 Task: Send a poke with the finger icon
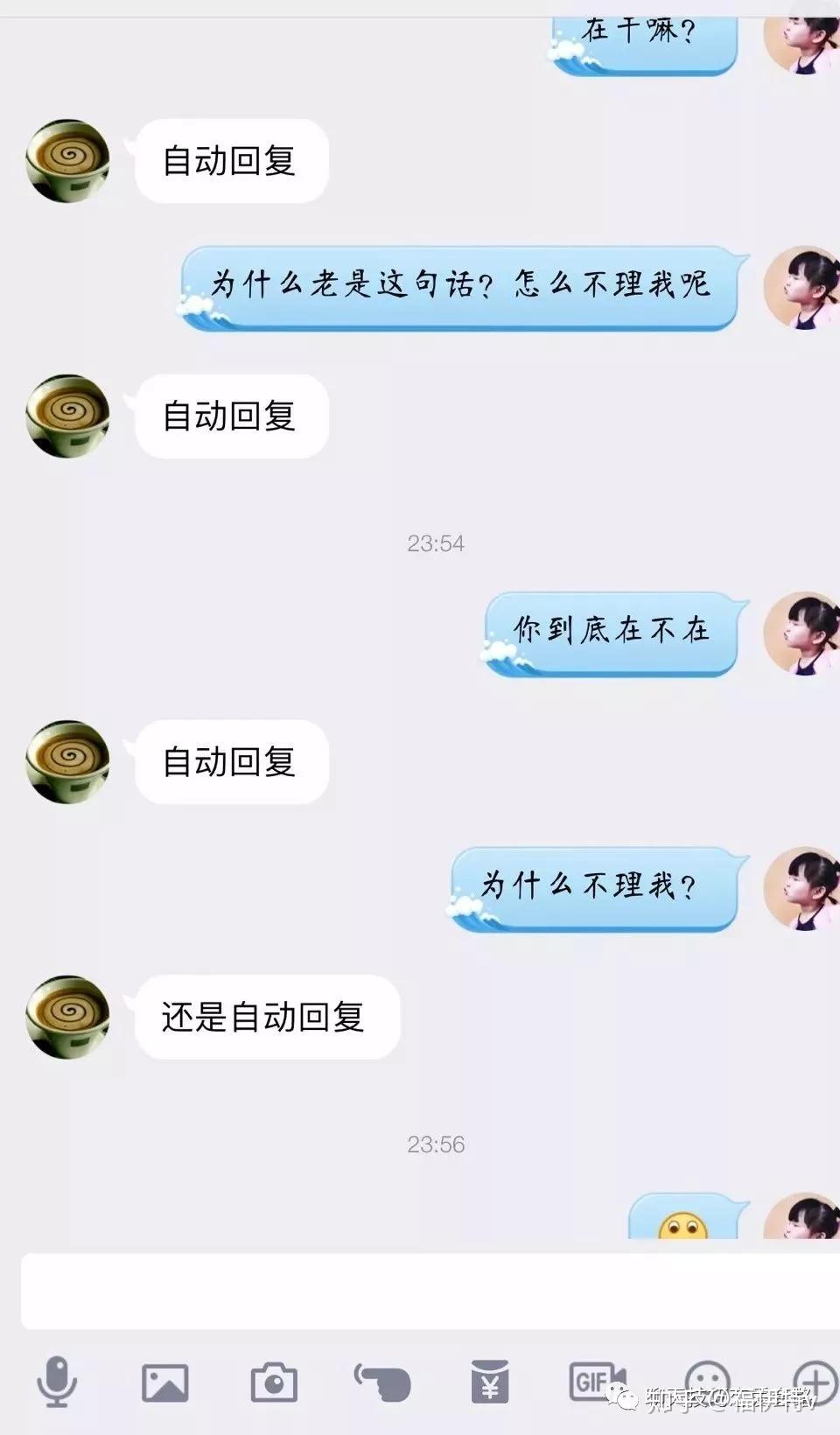382,1382
